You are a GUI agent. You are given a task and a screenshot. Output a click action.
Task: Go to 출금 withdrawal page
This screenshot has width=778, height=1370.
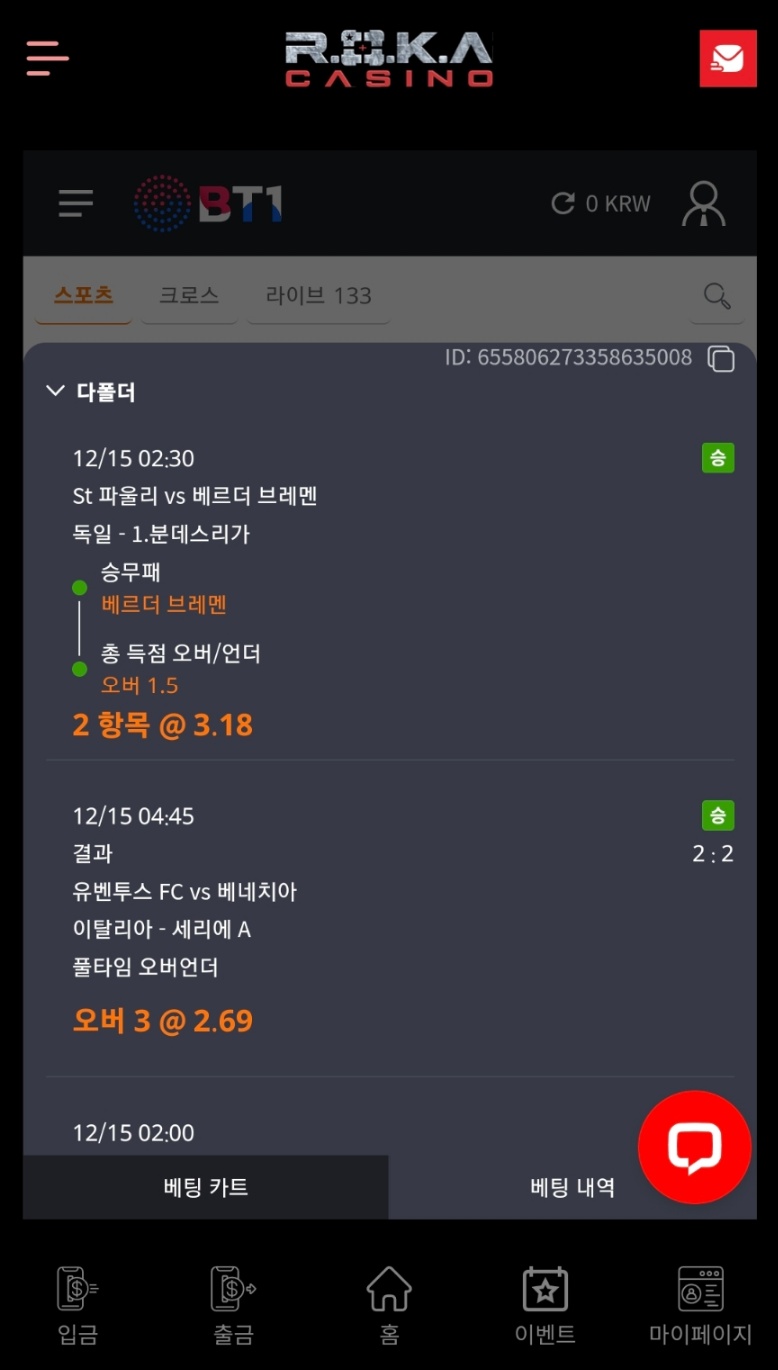tap(233, 1304)
